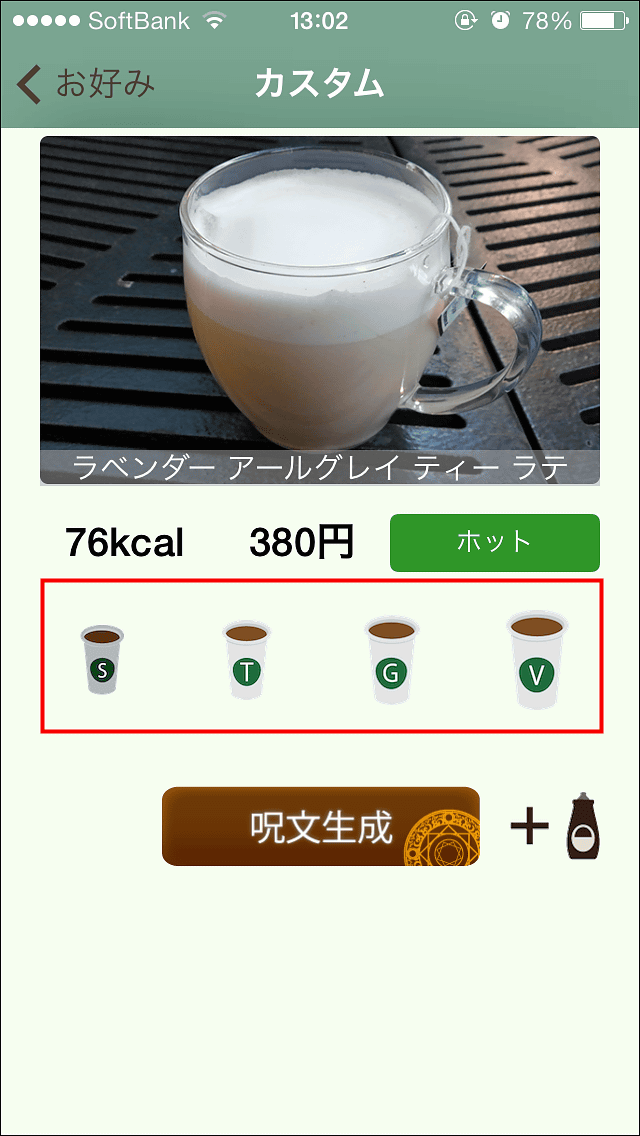Image resolution: width=640 pixels, height=1136 pixels.
Task: Select the Tall (T) cup size
Action: pyautogui.click(x=245, y=660)
